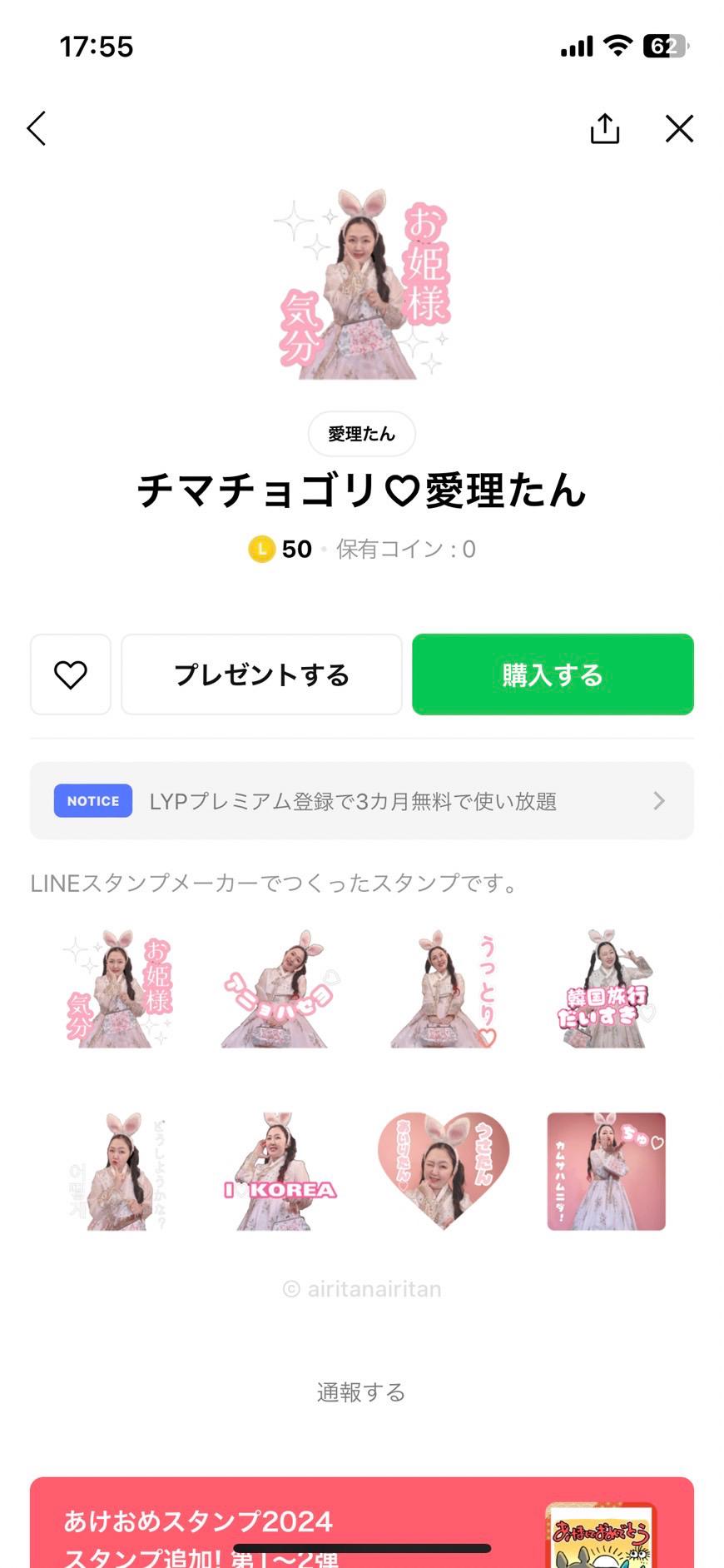Preview the I ♡ KOREA sticker
Screen dimensions: 724x1568
click(x=280, y=1172)
